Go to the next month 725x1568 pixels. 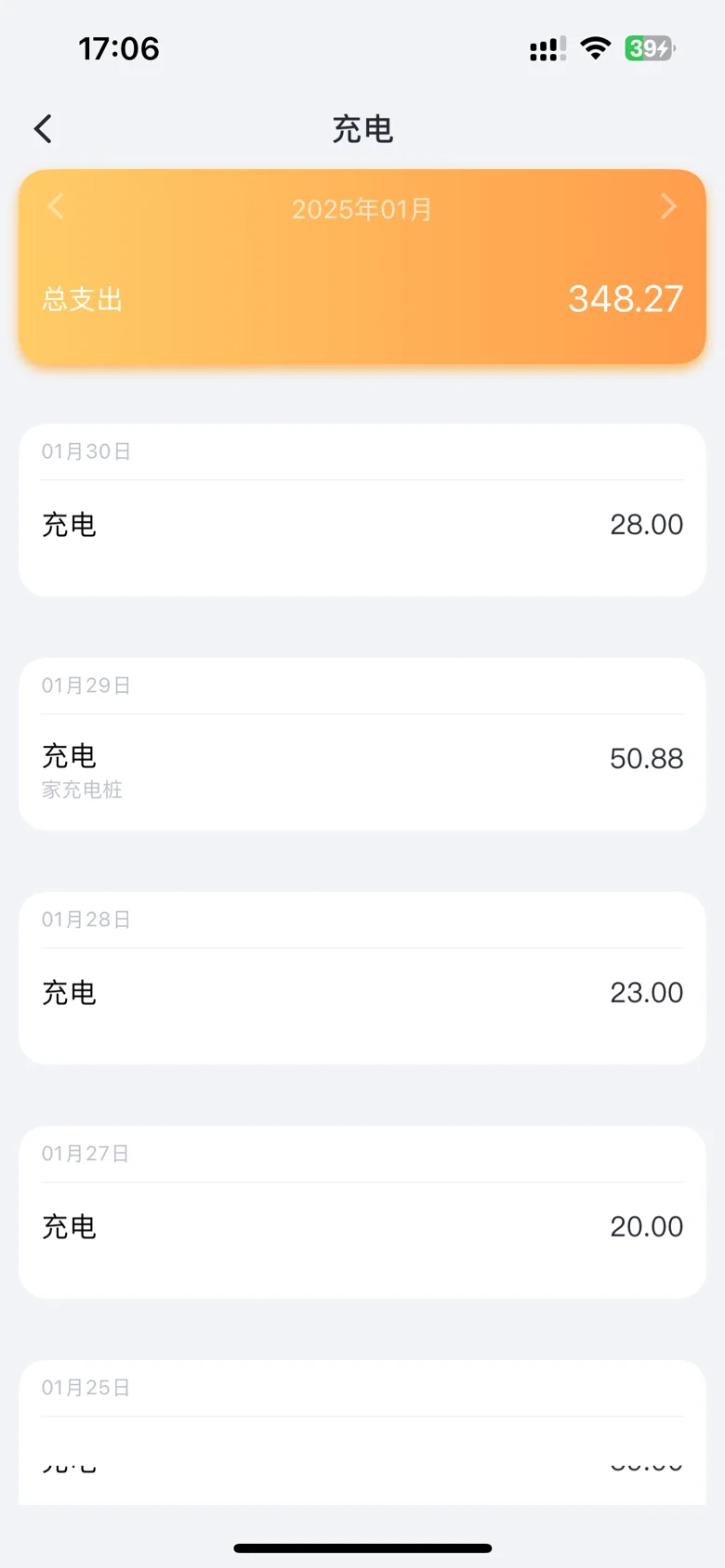(x=668, y=206)
